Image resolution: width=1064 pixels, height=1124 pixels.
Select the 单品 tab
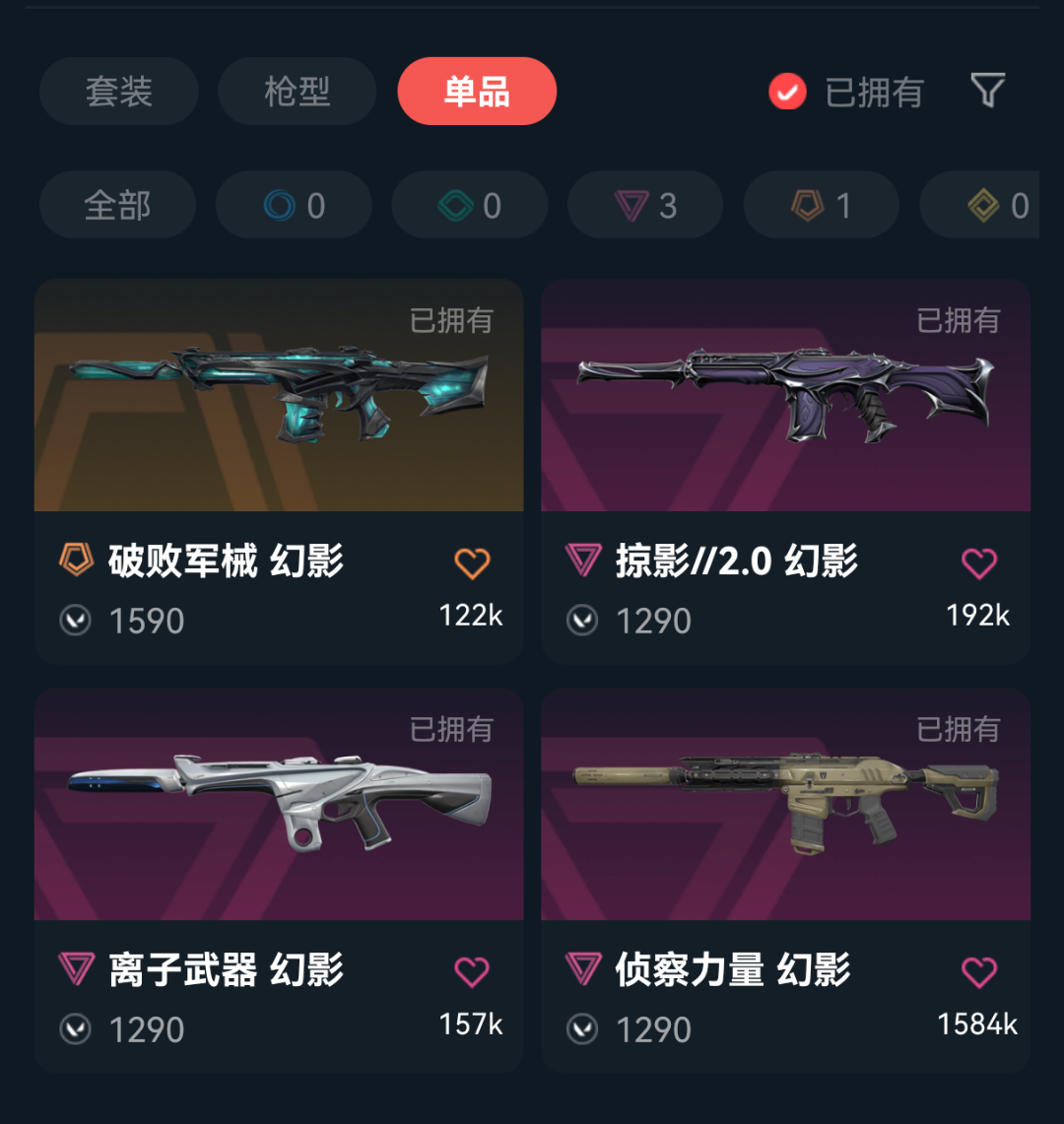[477, 92]
